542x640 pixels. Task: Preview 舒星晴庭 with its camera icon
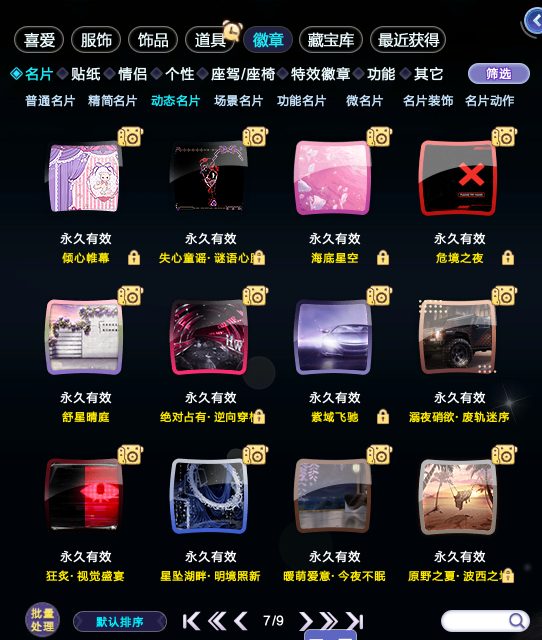131,296
